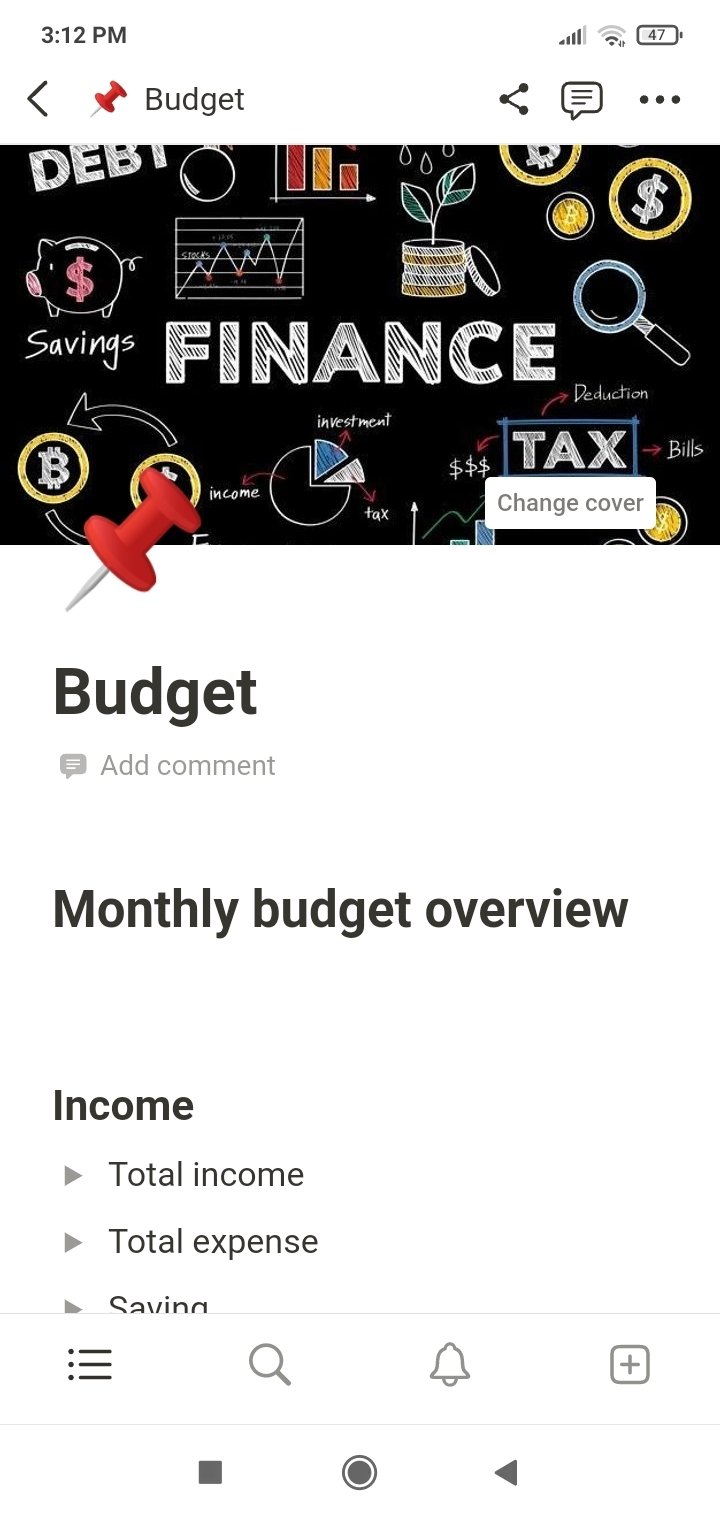Go back using the top-left arrow
720x1520 pixels.
point(38,99)
